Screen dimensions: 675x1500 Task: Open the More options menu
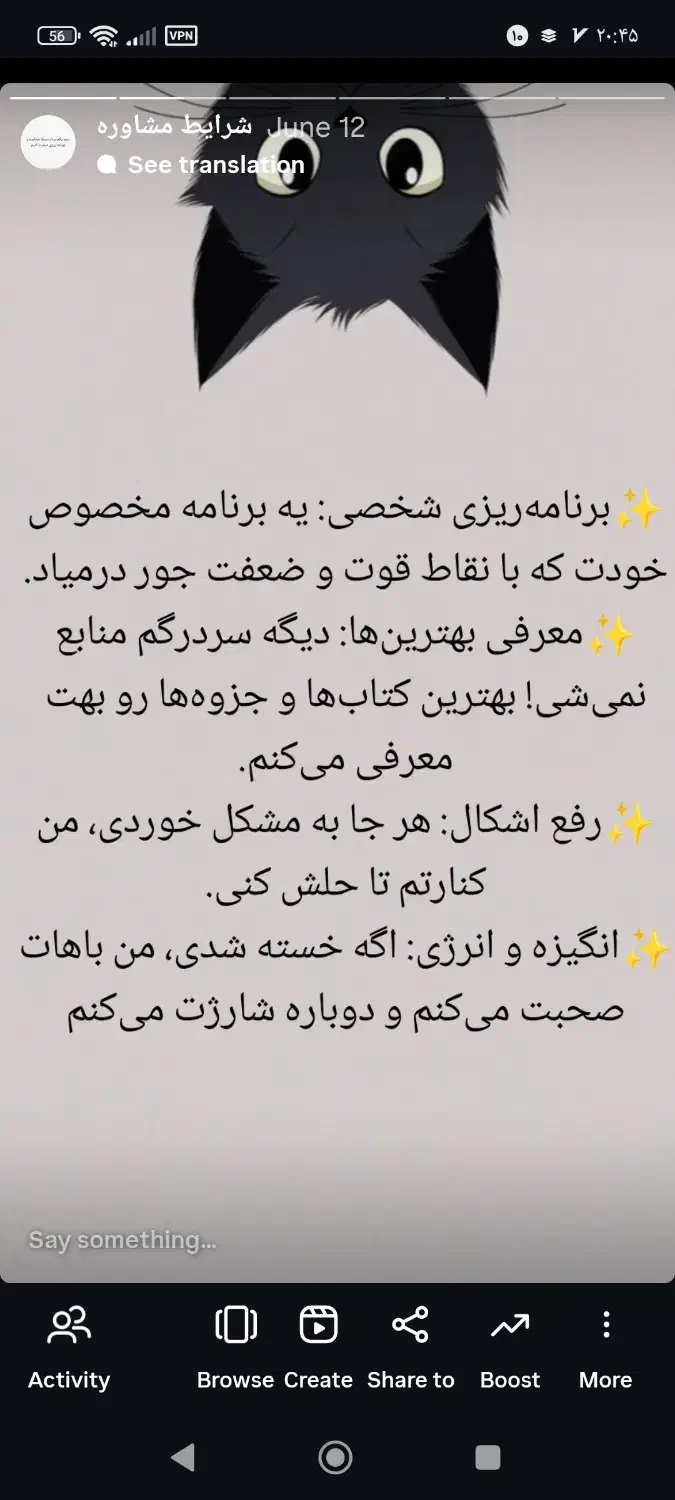(x=606, y=1348)
